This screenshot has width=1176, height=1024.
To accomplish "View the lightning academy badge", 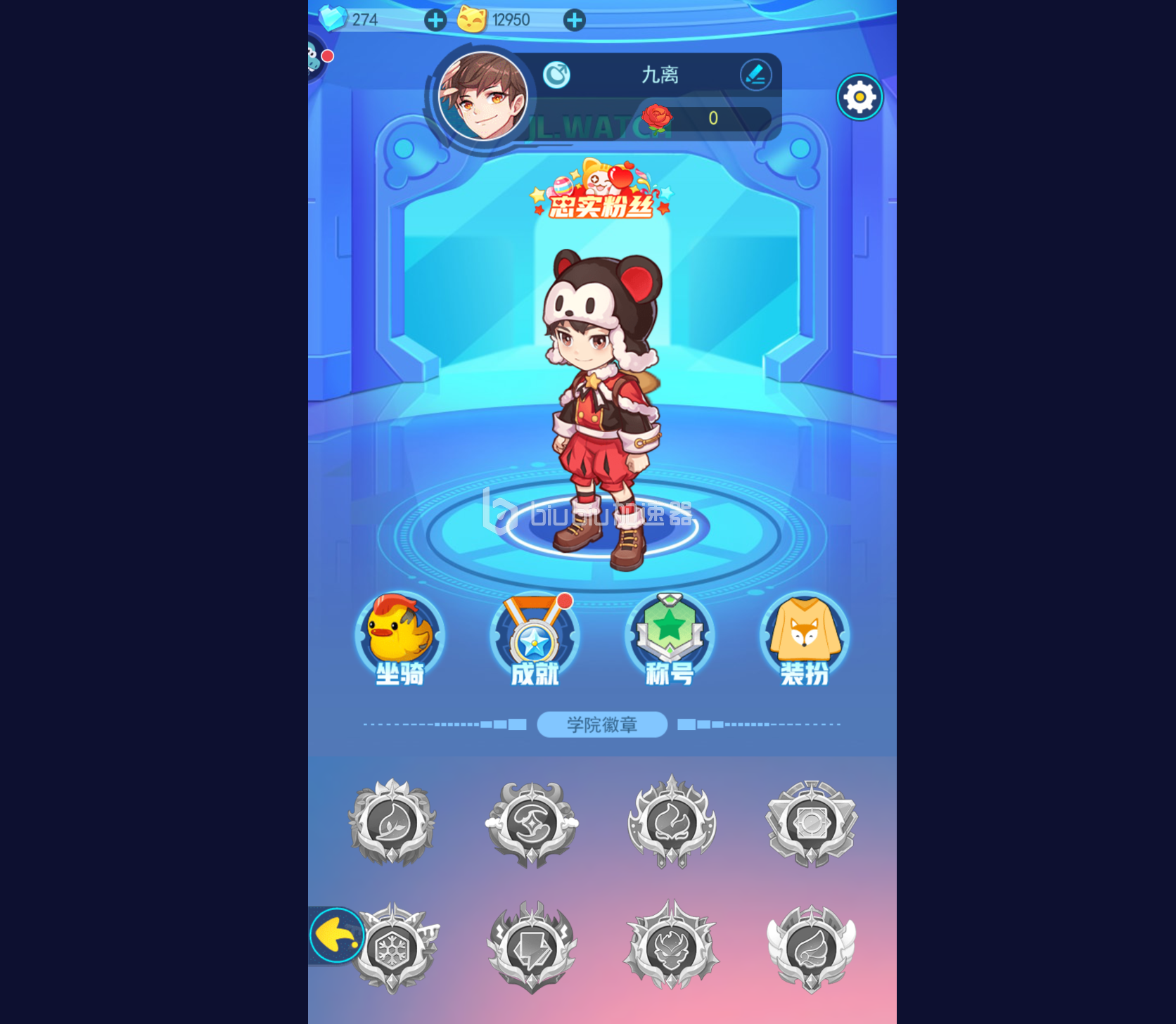I will coord(532,947).
